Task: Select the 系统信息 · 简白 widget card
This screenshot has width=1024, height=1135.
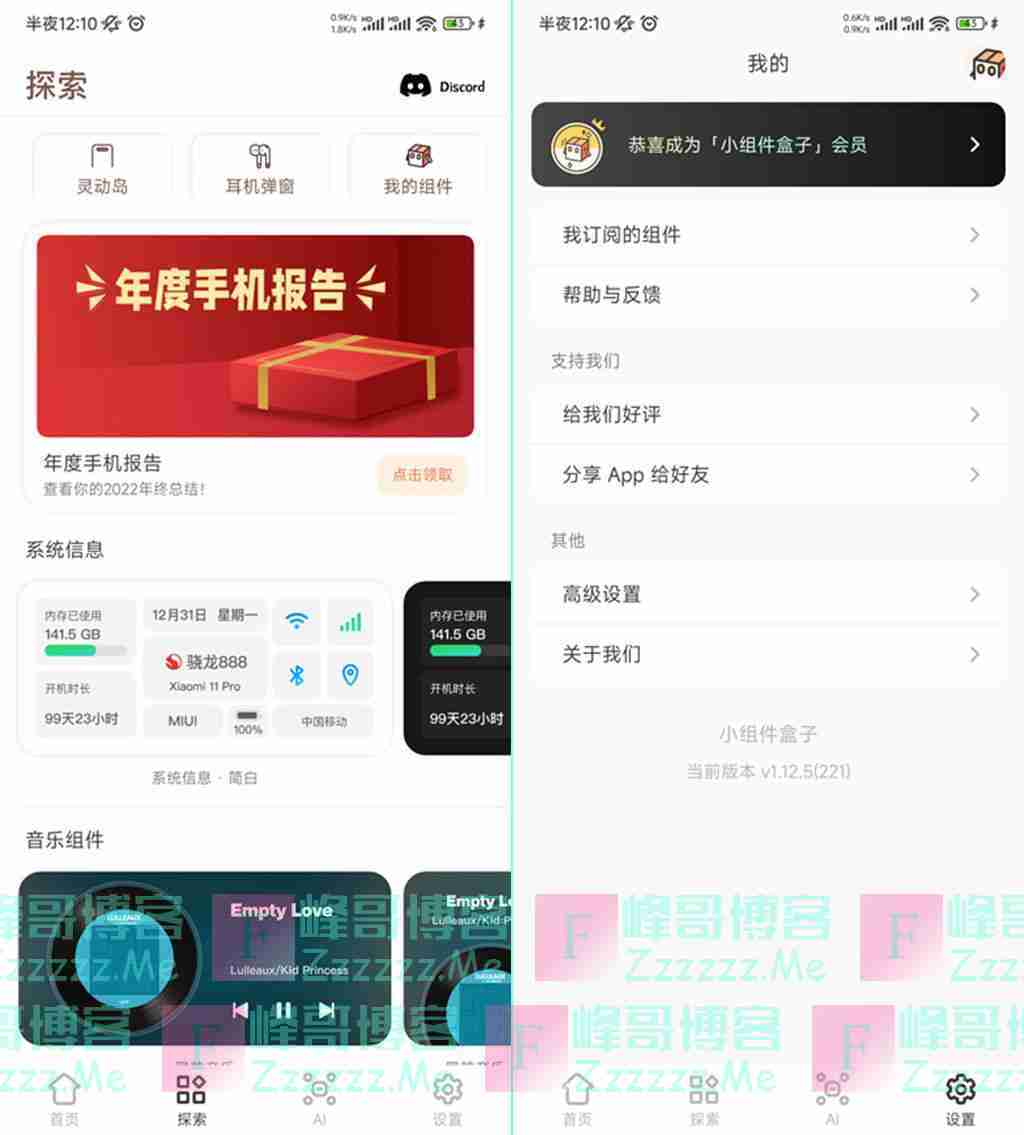Action: [x=205, y=667]
